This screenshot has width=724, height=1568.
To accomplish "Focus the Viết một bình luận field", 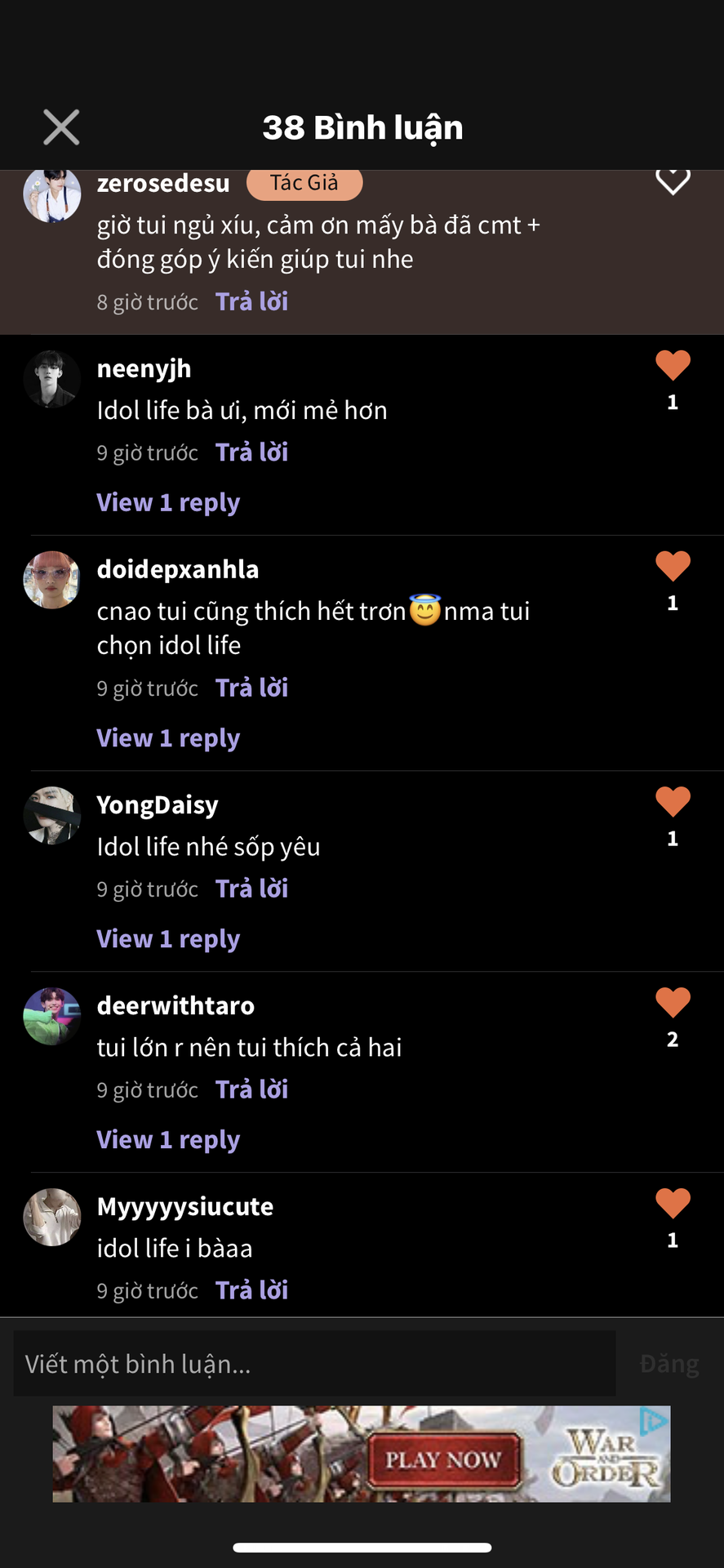I will coord(314,1363).
